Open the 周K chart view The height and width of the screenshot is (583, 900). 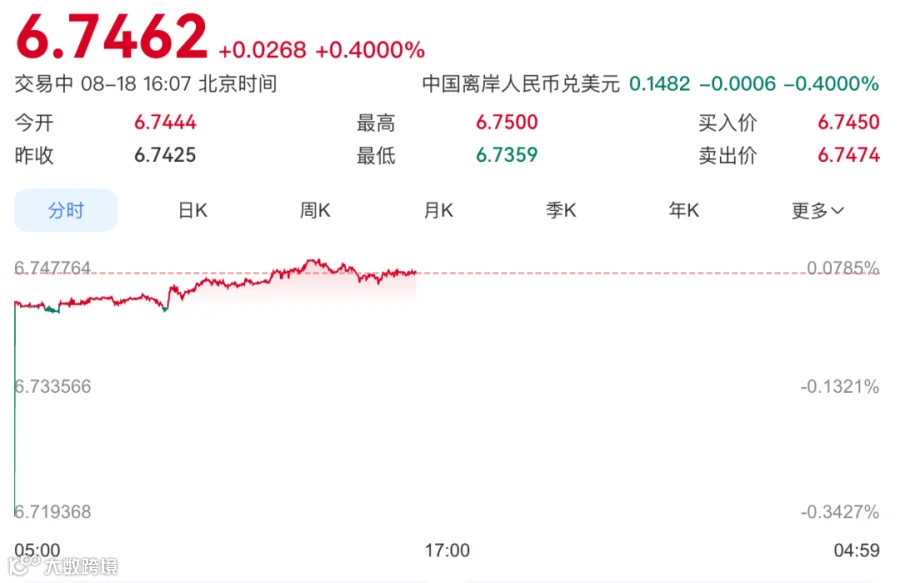tap(315, 210)
